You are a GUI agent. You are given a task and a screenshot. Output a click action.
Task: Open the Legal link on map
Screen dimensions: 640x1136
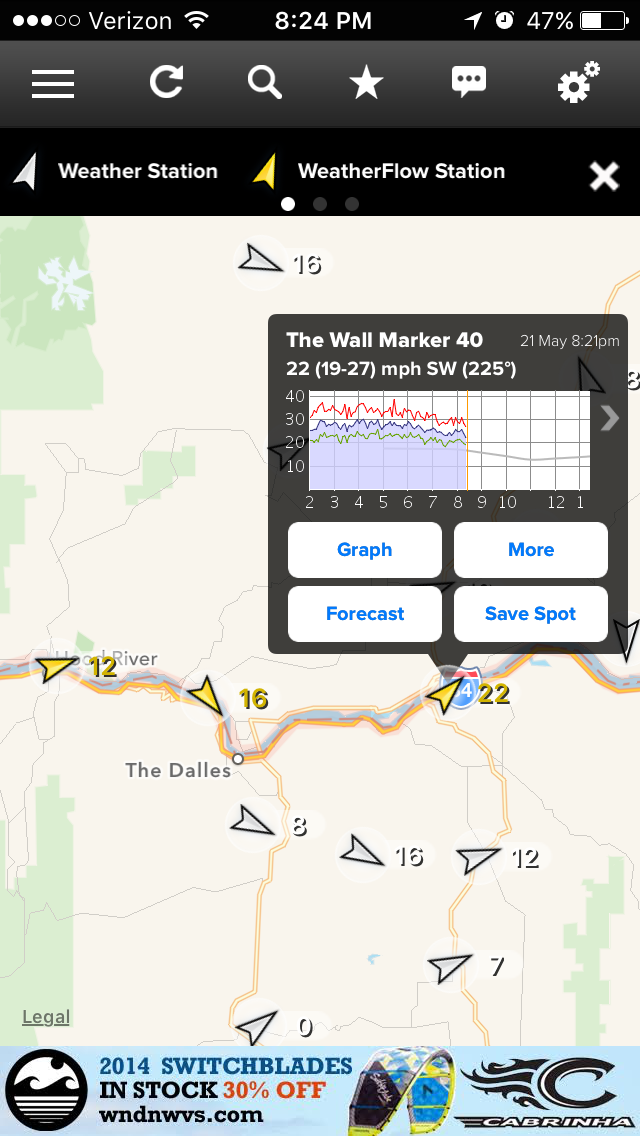(46, 1017)
